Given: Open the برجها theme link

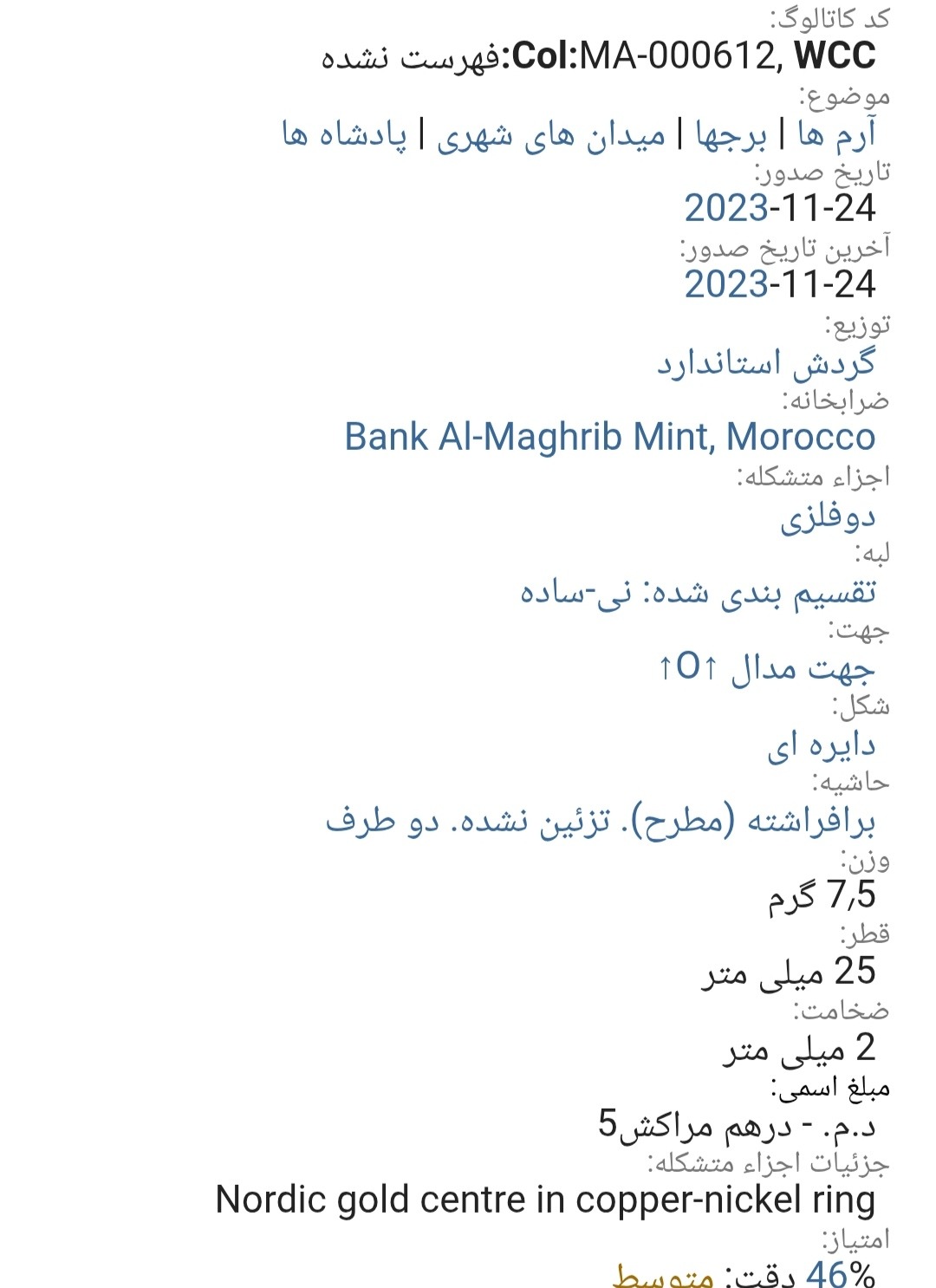Looking at the screenshot, I should [731, 134].
